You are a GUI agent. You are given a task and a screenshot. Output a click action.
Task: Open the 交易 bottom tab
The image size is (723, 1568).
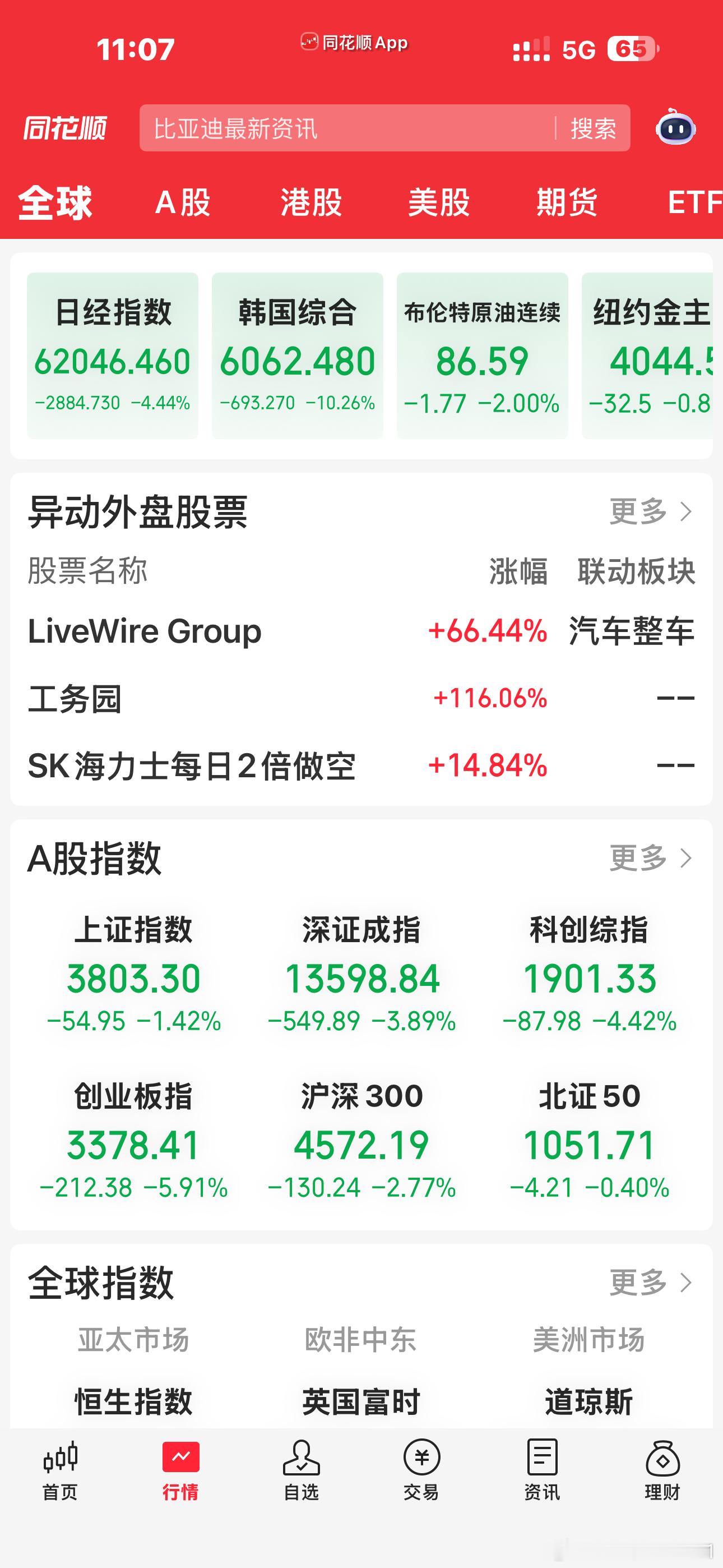pos(421,1470)
